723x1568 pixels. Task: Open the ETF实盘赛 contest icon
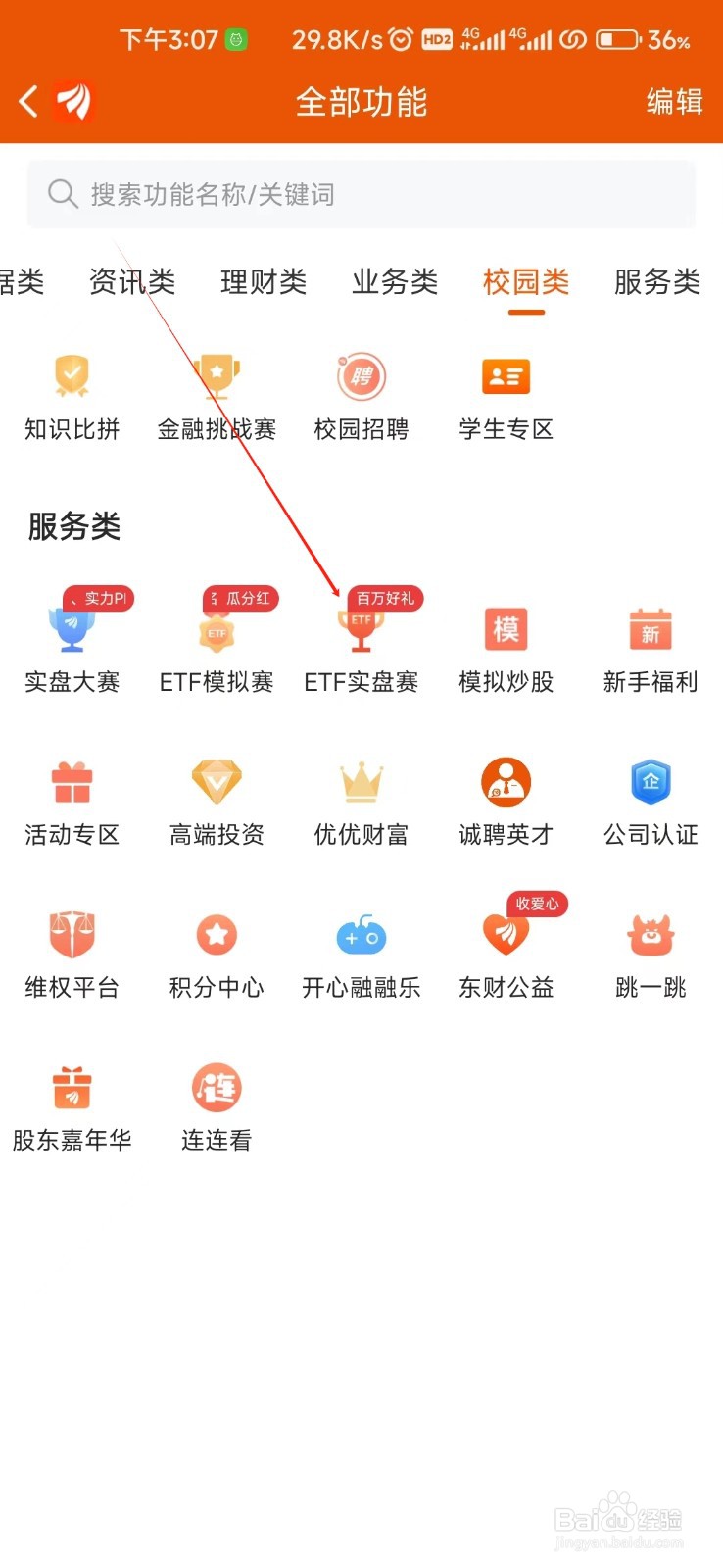point(361,630)
